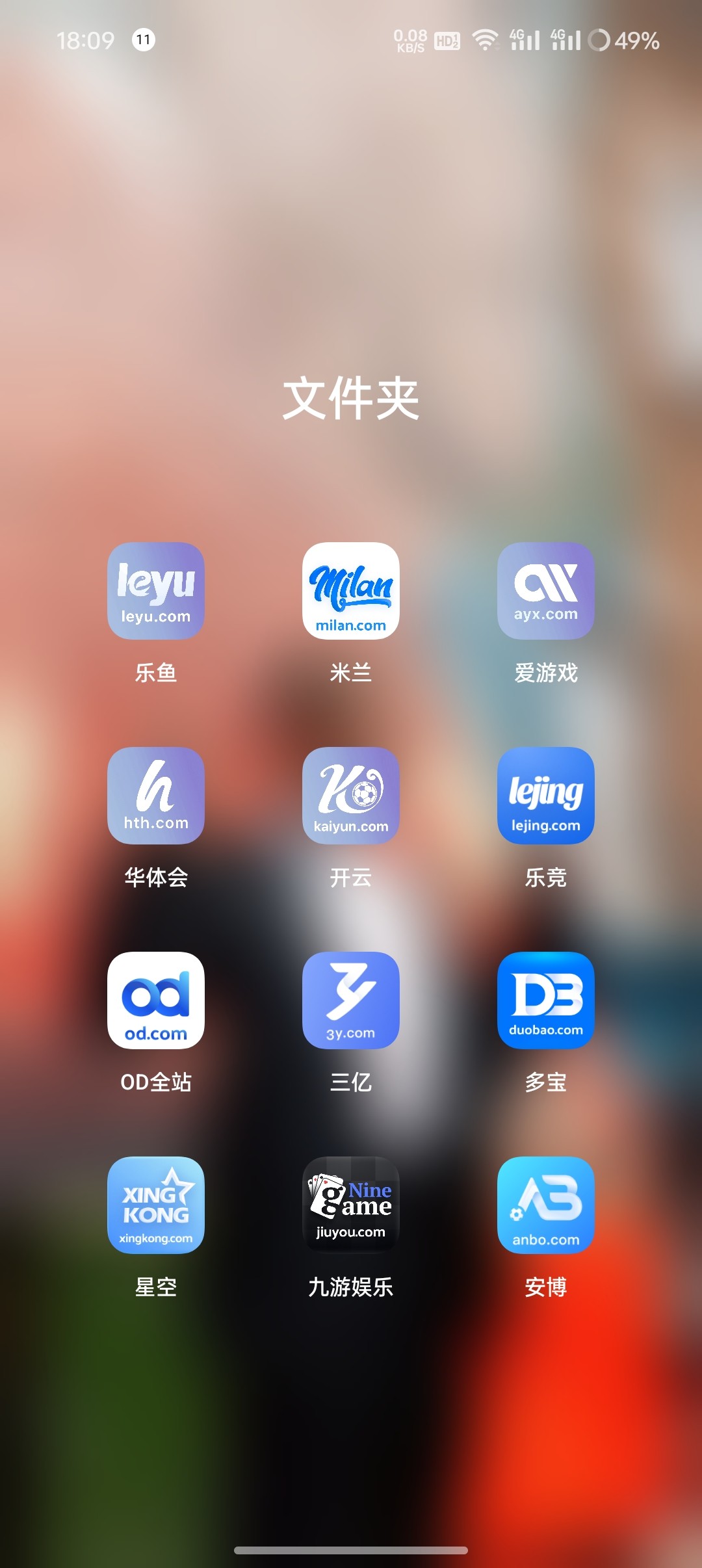Tap the 安博 anbo.com app icon
The height and width of the screenshot is (1568, 702).
(546, 1205)
